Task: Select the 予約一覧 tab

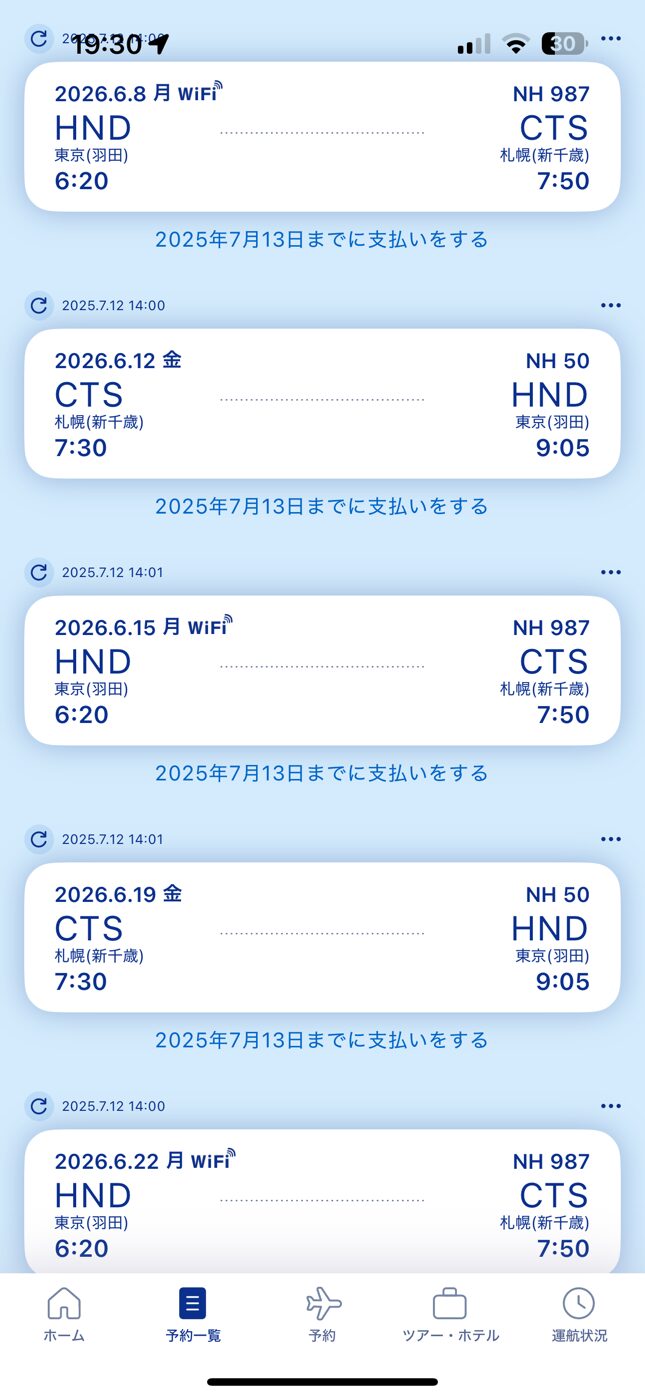Action: click(193, 1315)
